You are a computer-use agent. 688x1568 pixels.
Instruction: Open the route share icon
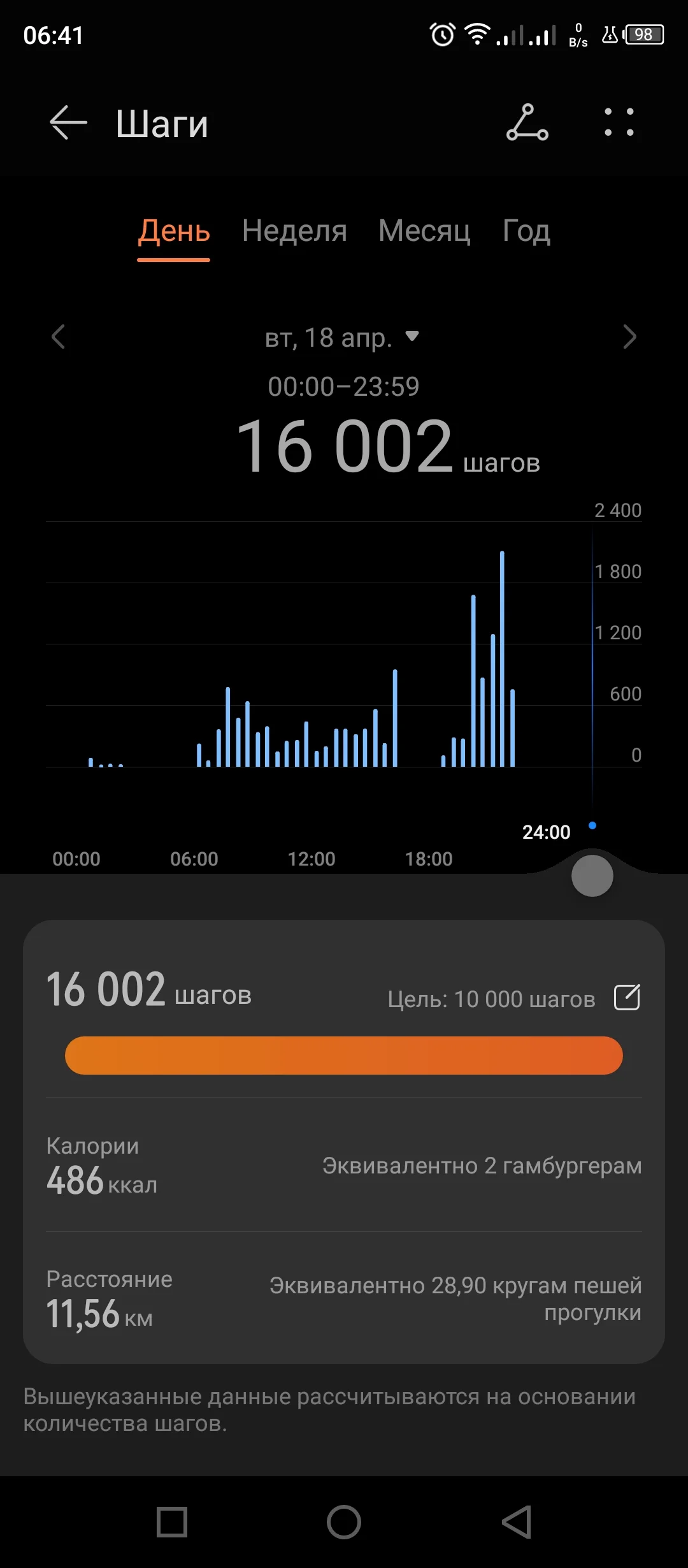[527, 122]
